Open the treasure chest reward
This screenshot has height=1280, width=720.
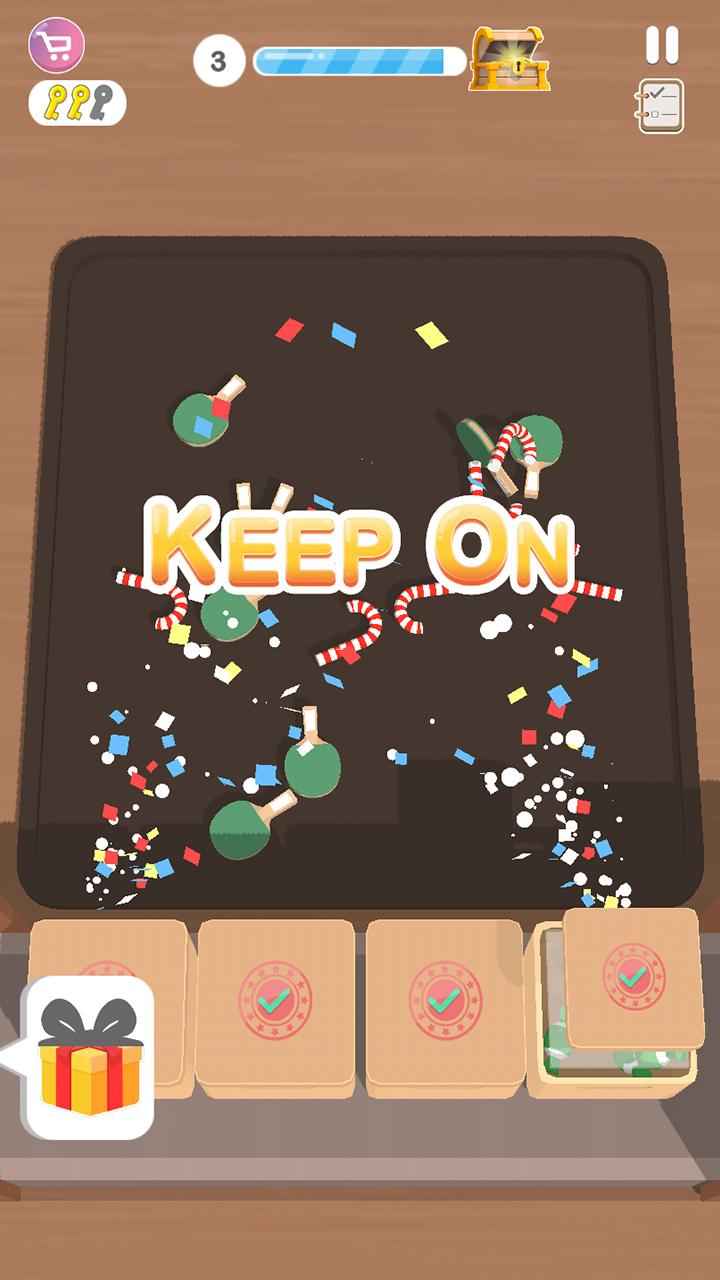(510, 60)
